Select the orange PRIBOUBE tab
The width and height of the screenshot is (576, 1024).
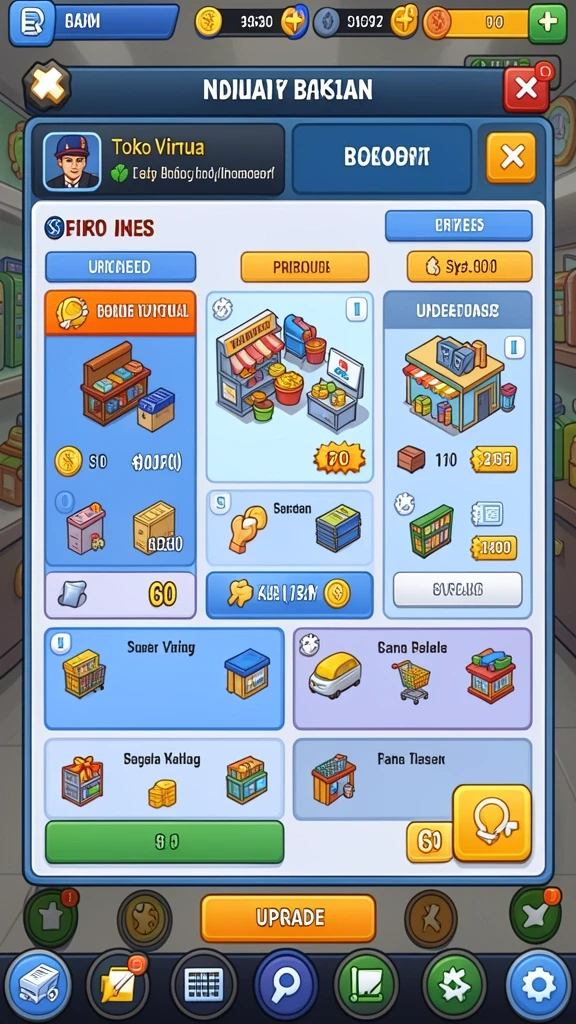click(304, 267)
